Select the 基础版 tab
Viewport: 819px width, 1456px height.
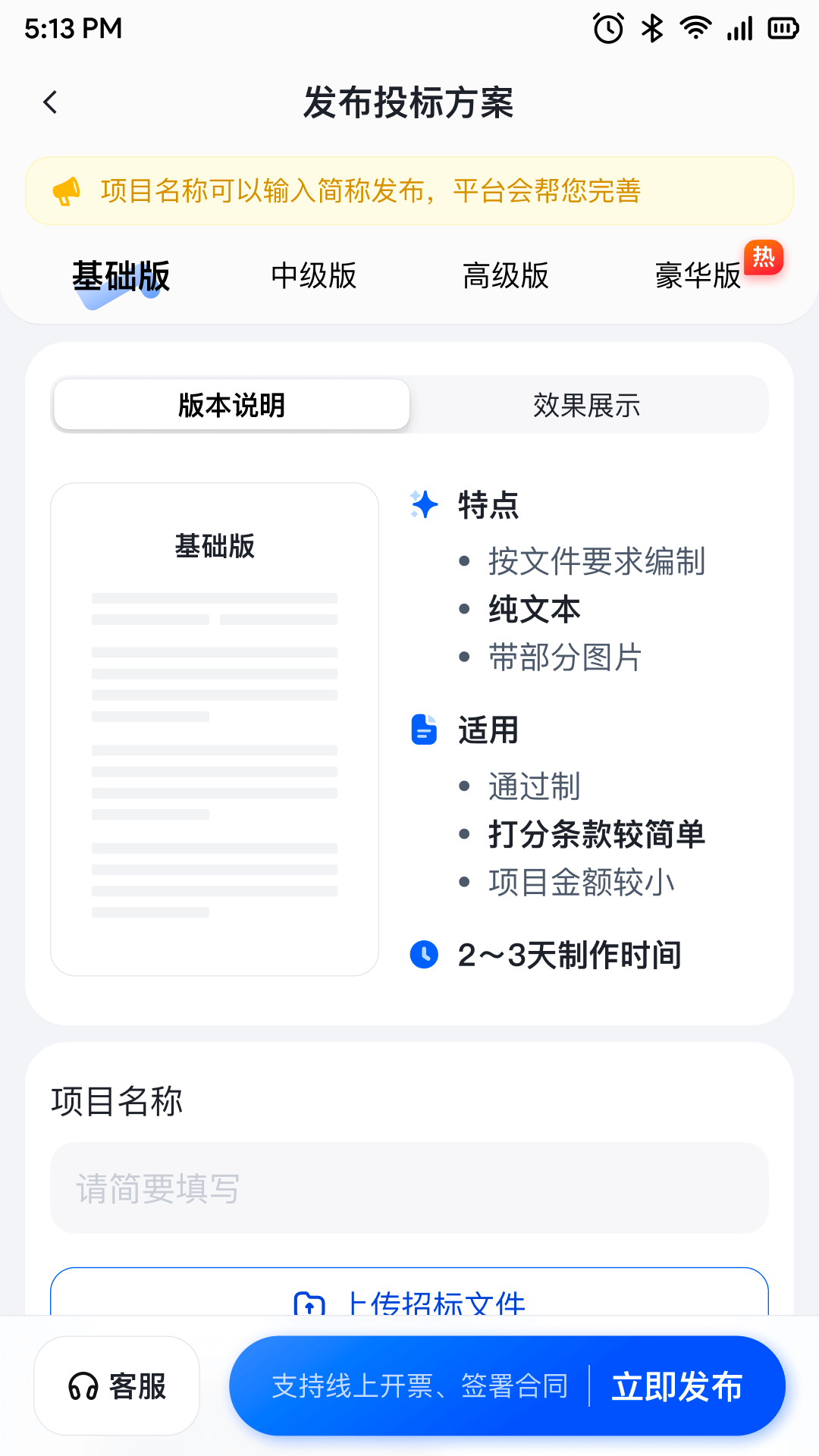point(121,276)
